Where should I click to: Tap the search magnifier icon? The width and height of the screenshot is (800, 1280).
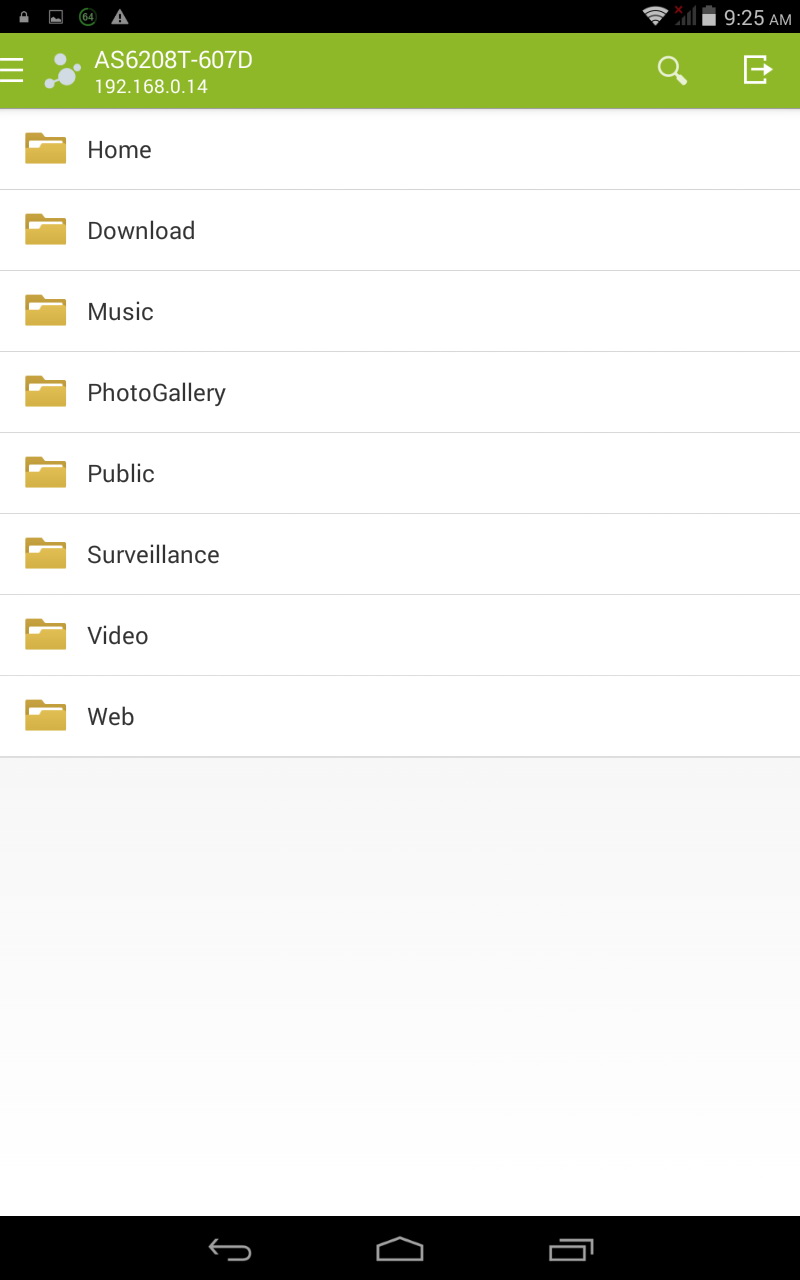click(672, 70)
